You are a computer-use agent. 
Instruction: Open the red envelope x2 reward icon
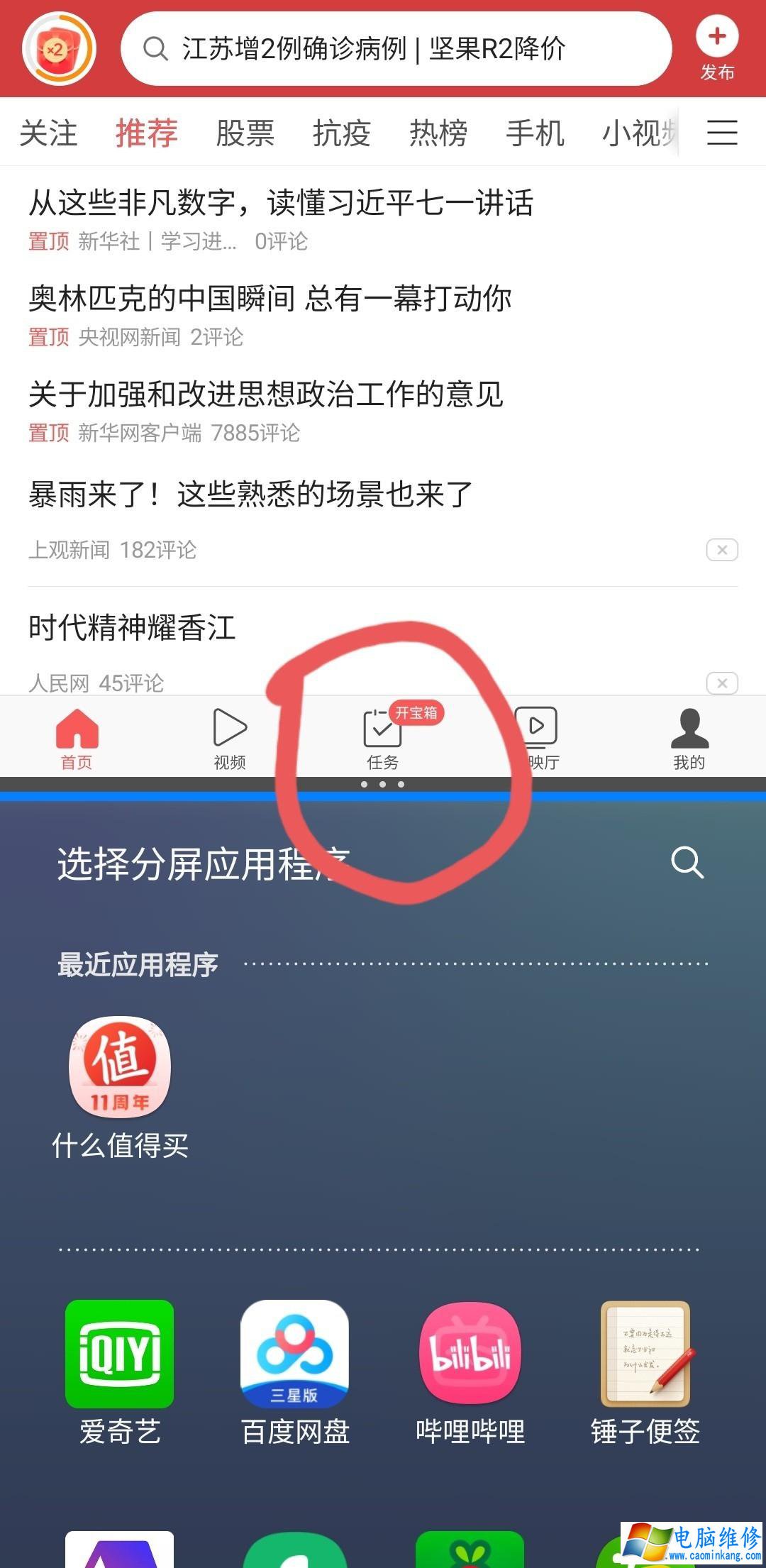[59, 49]
